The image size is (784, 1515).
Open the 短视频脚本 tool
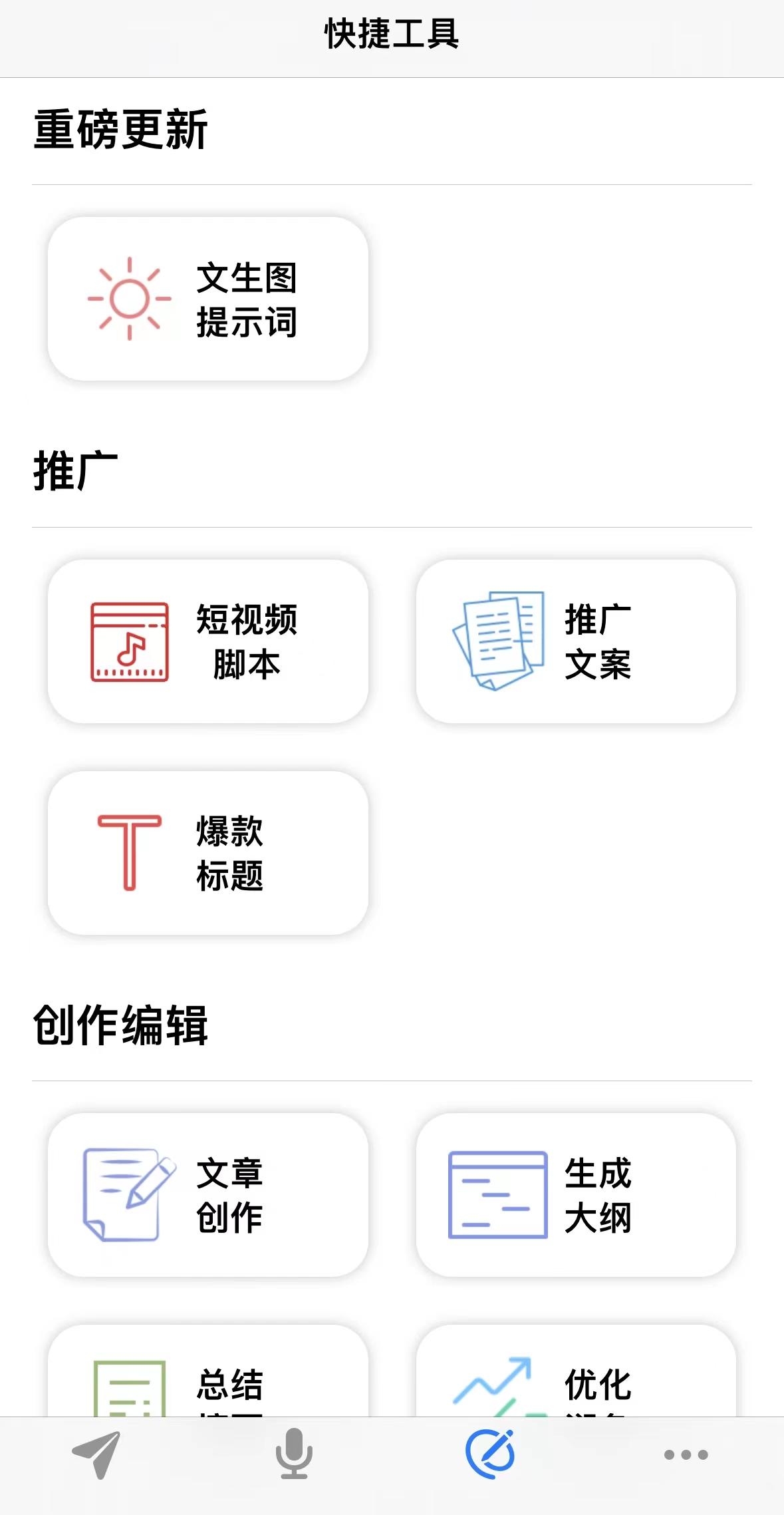[207, 641]
